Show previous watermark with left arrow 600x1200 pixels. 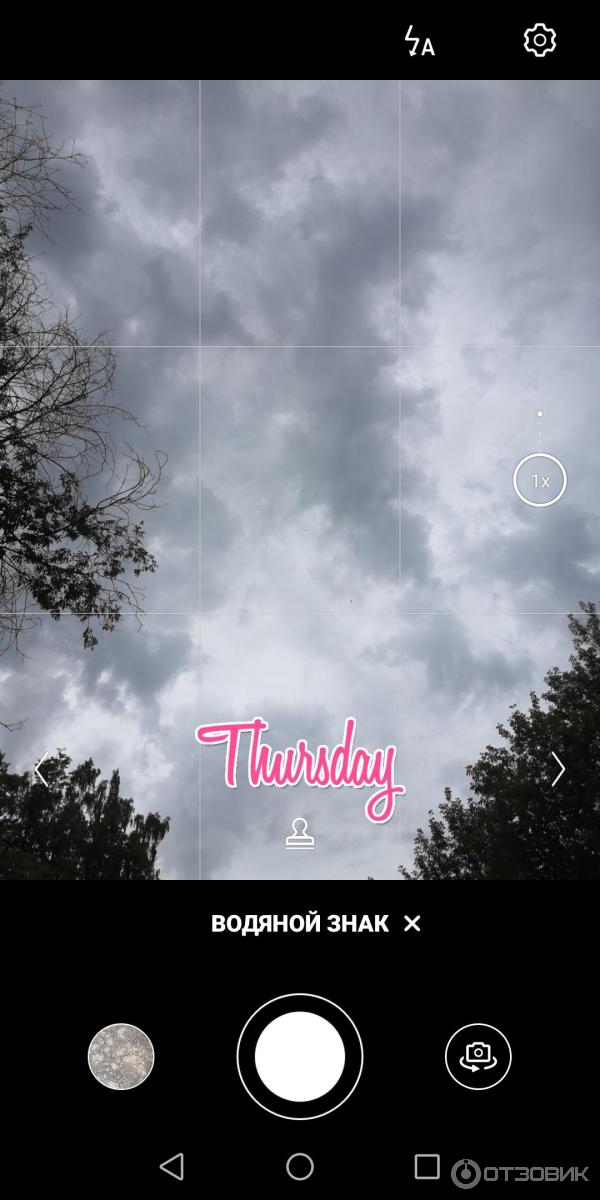pyautogui.click(x=41, y=770)
